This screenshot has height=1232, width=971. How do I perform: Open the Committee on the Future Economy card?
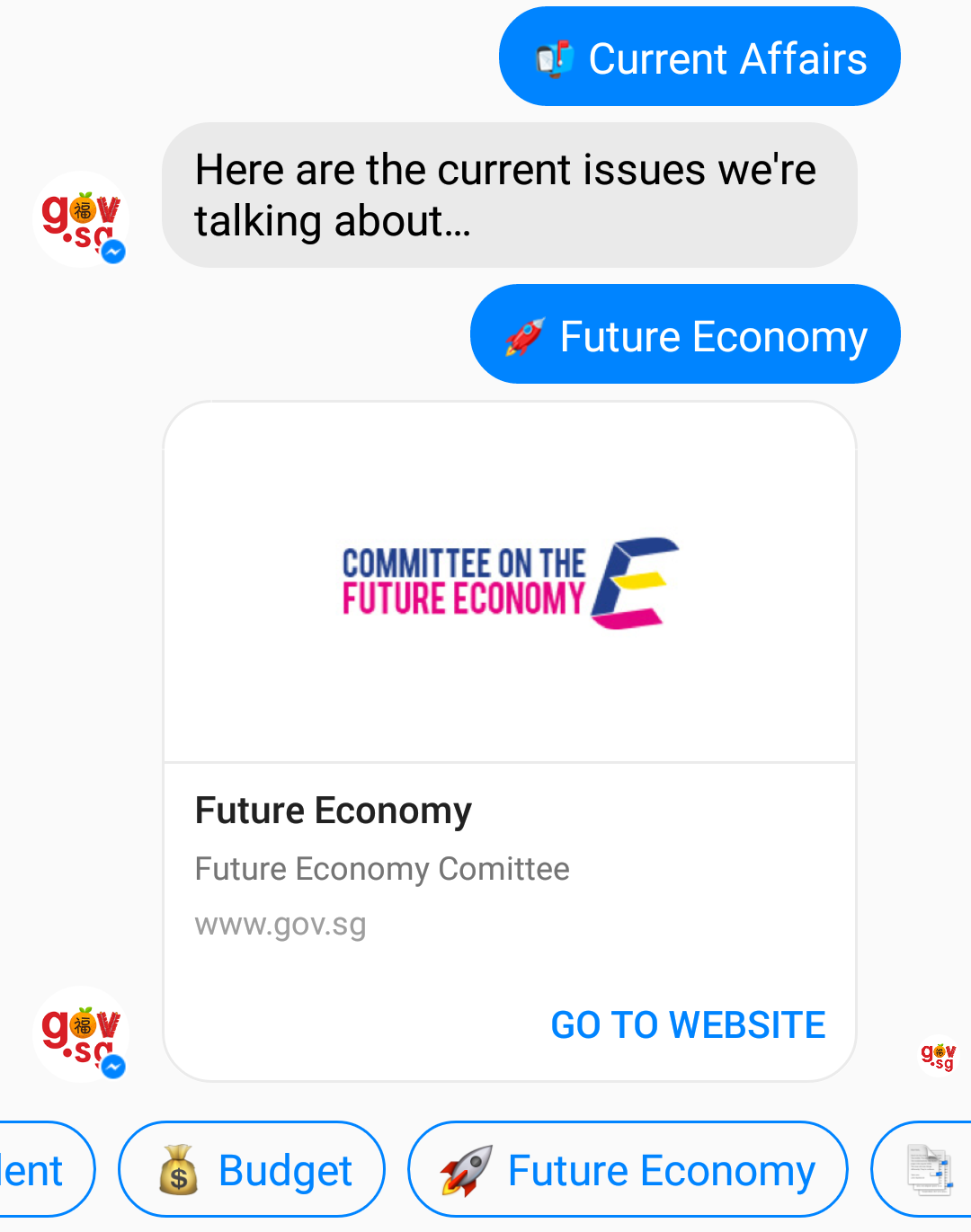(509, 584)
